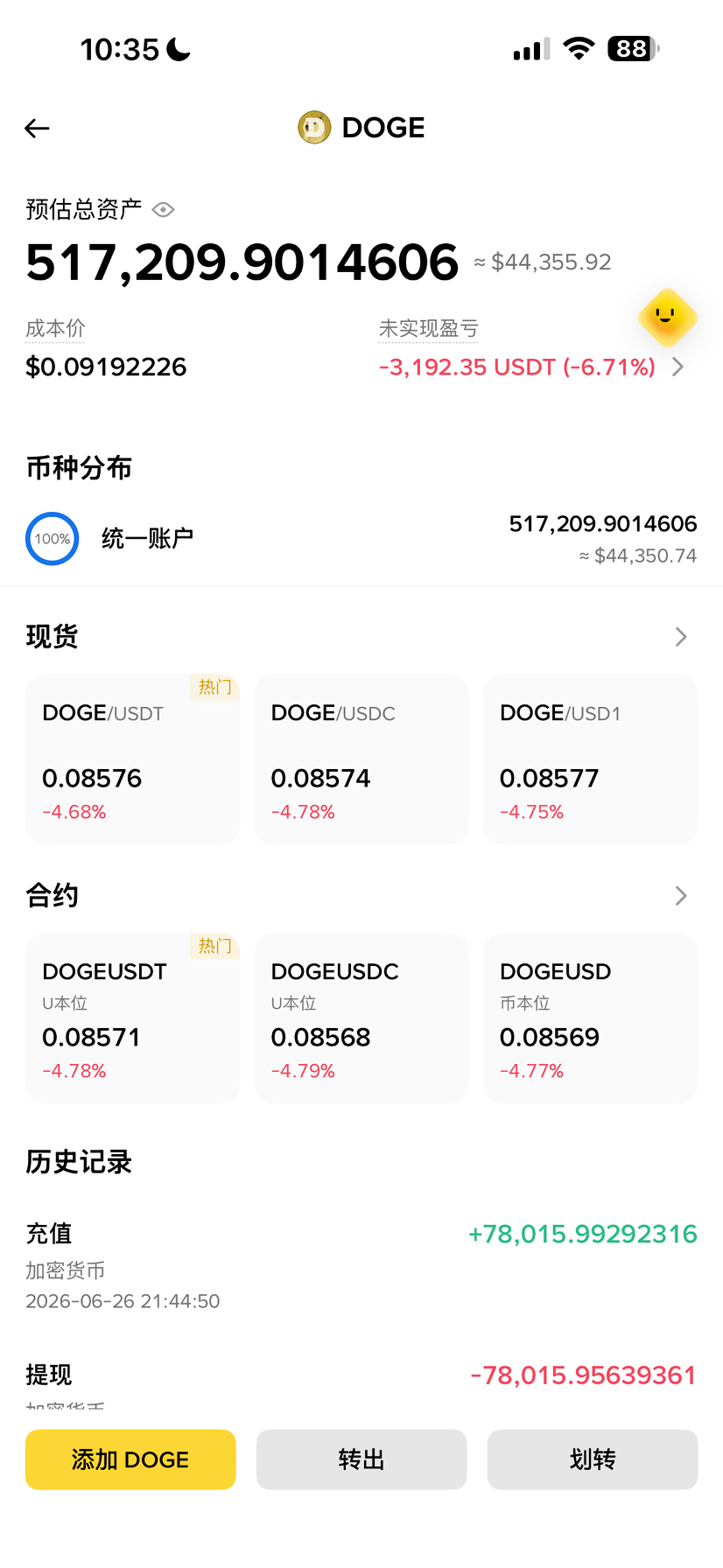This screenshot has height=1568, width=723.
Task: Tap the yellow smiley assistant floating button
Action: click(667, 317)
